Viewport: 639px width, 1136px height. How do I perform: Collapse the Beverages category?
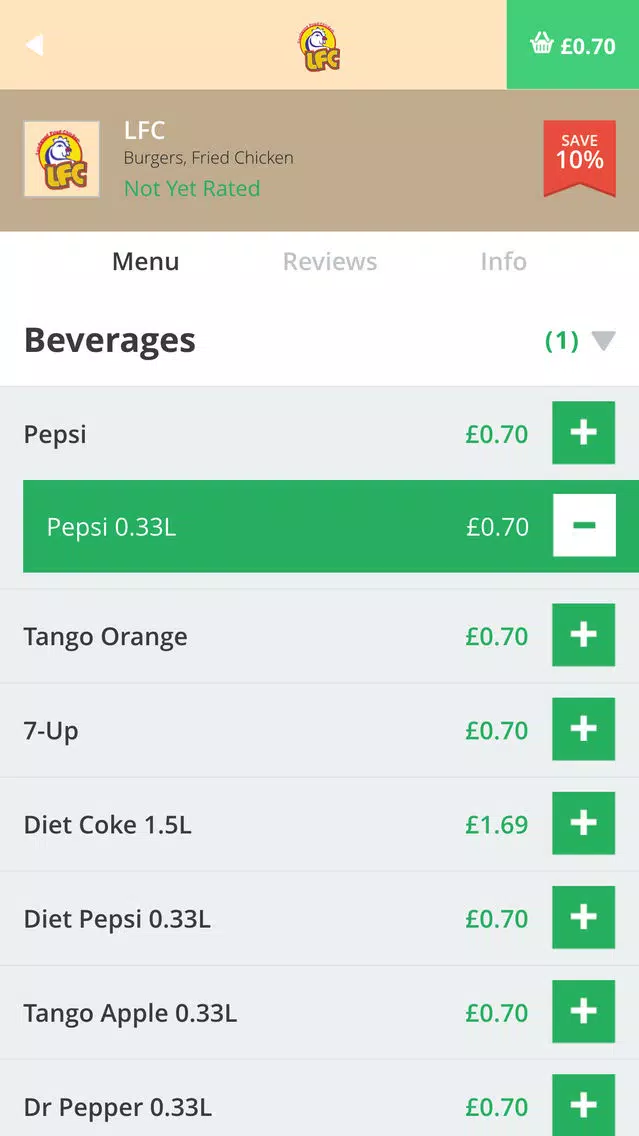(603, 341)
